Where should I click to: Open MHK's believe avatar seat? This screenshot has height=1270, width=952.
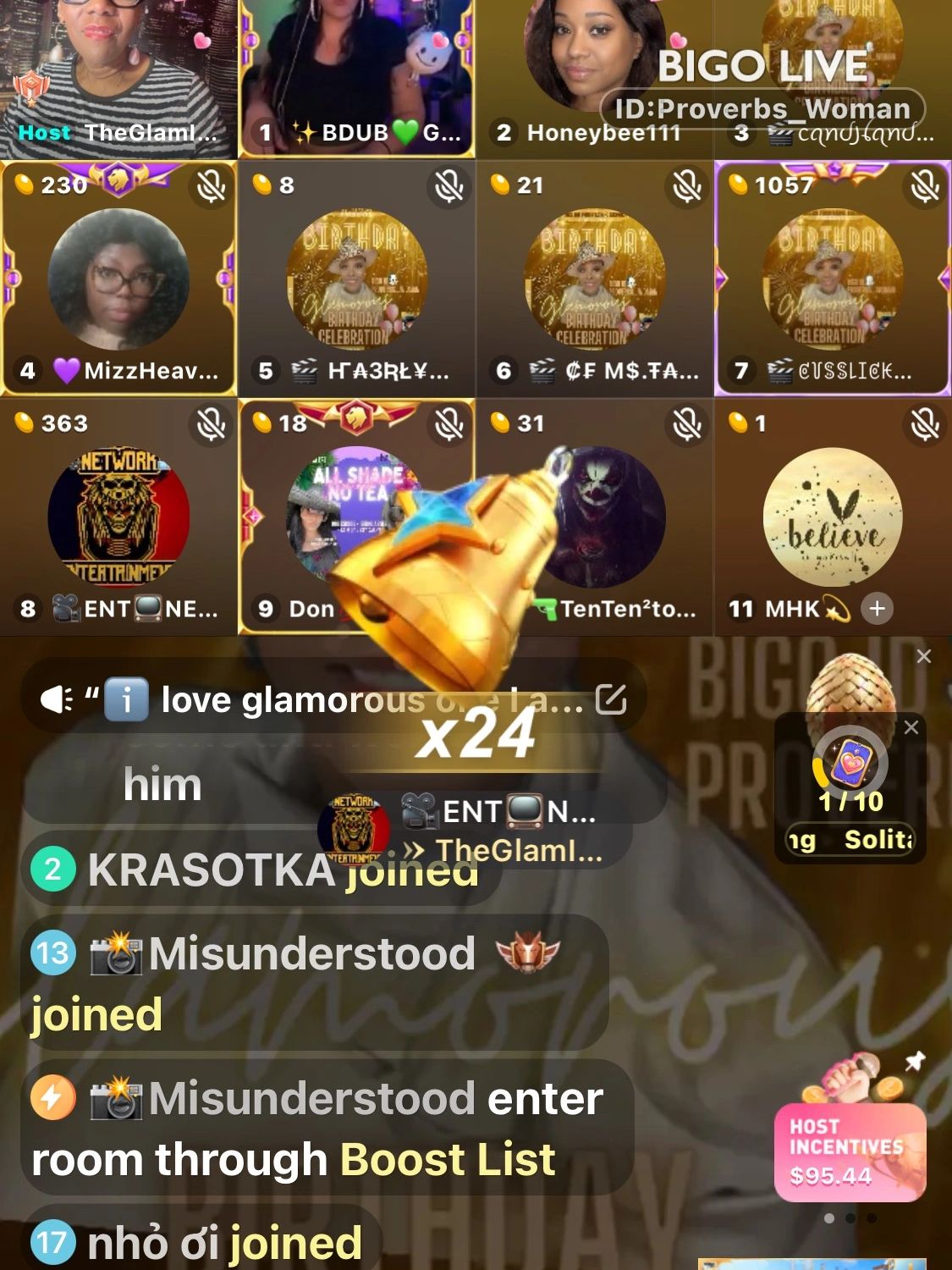(833, 516)
